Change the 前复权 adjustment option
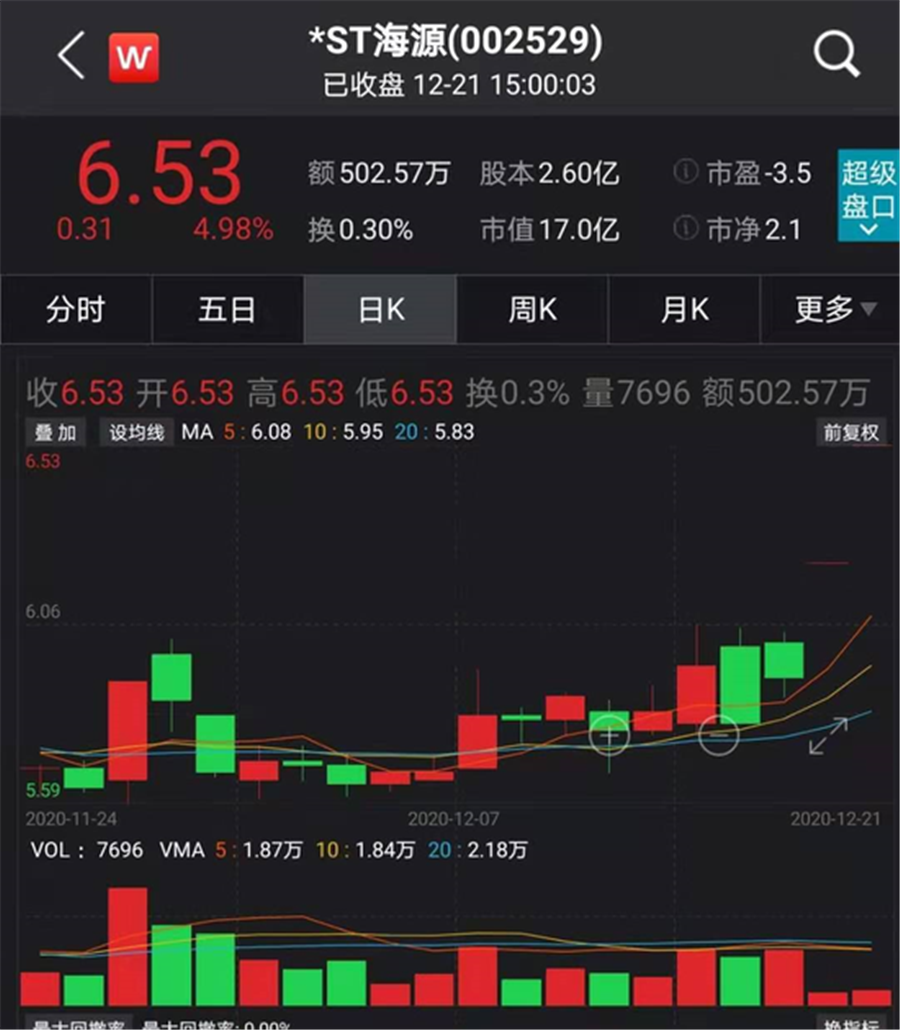This screenshot has height=1030, width=900. coord(850,433)
